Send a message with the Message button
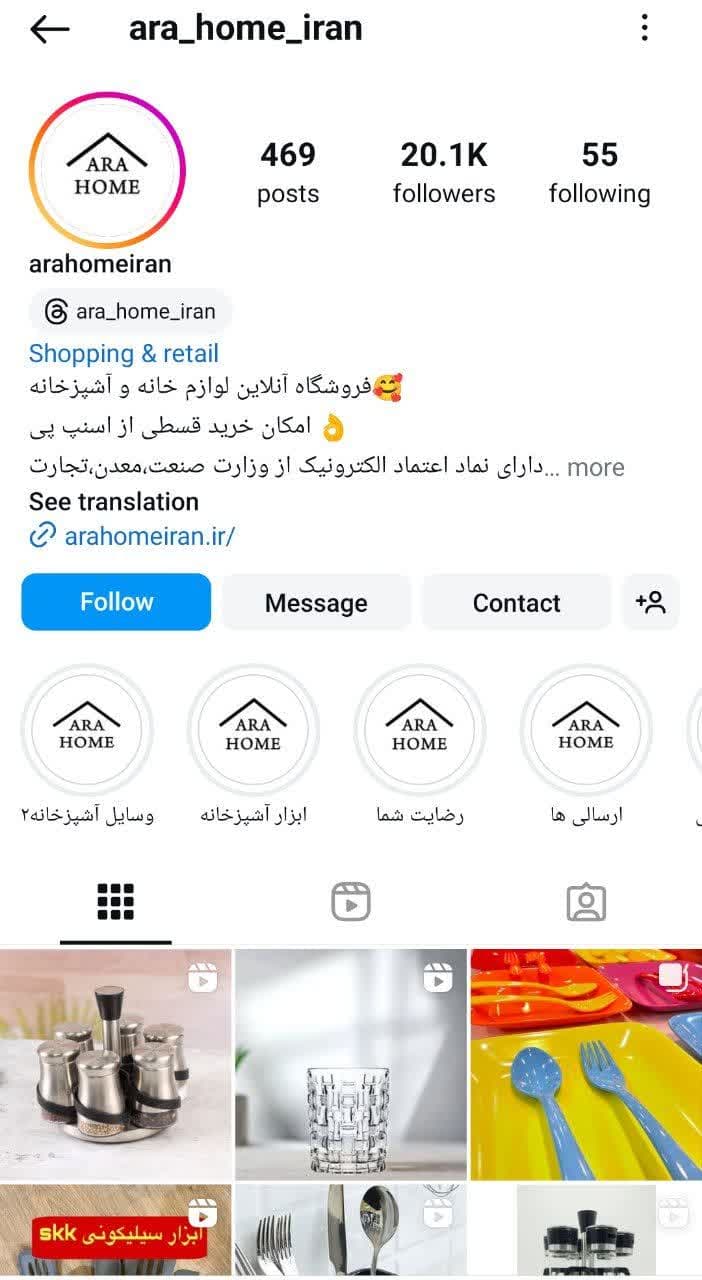Viewport: 702px width, 1280px height. 315,602
